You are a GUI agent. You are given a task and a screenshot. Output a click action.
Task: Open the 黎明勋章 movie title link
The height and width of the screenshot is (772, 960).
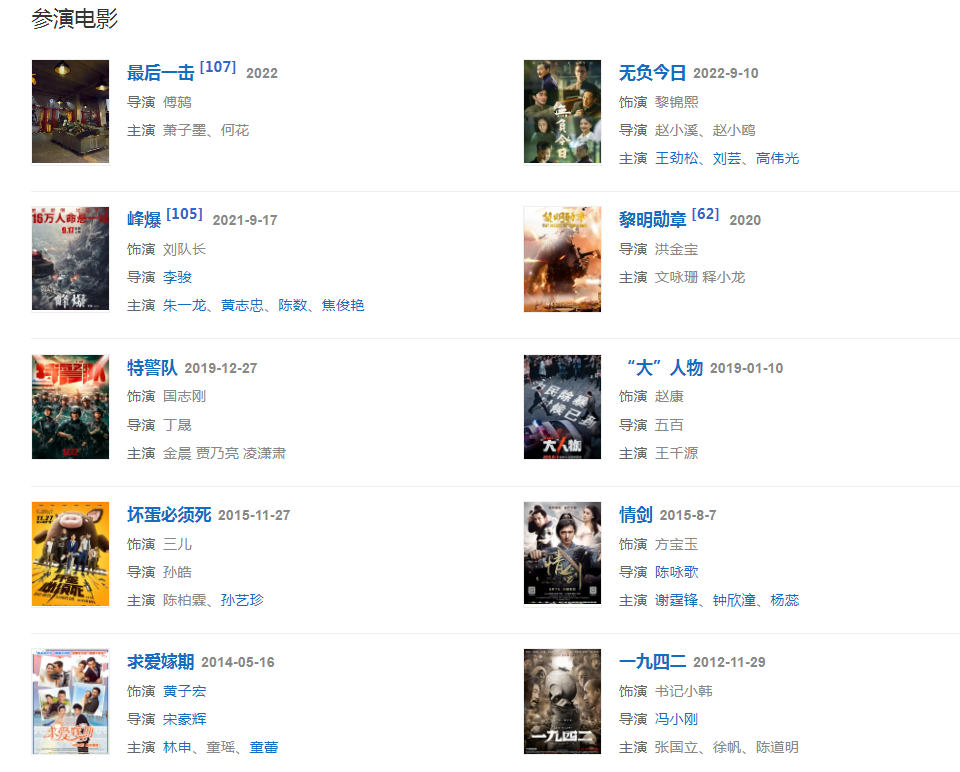coord(652,220)
